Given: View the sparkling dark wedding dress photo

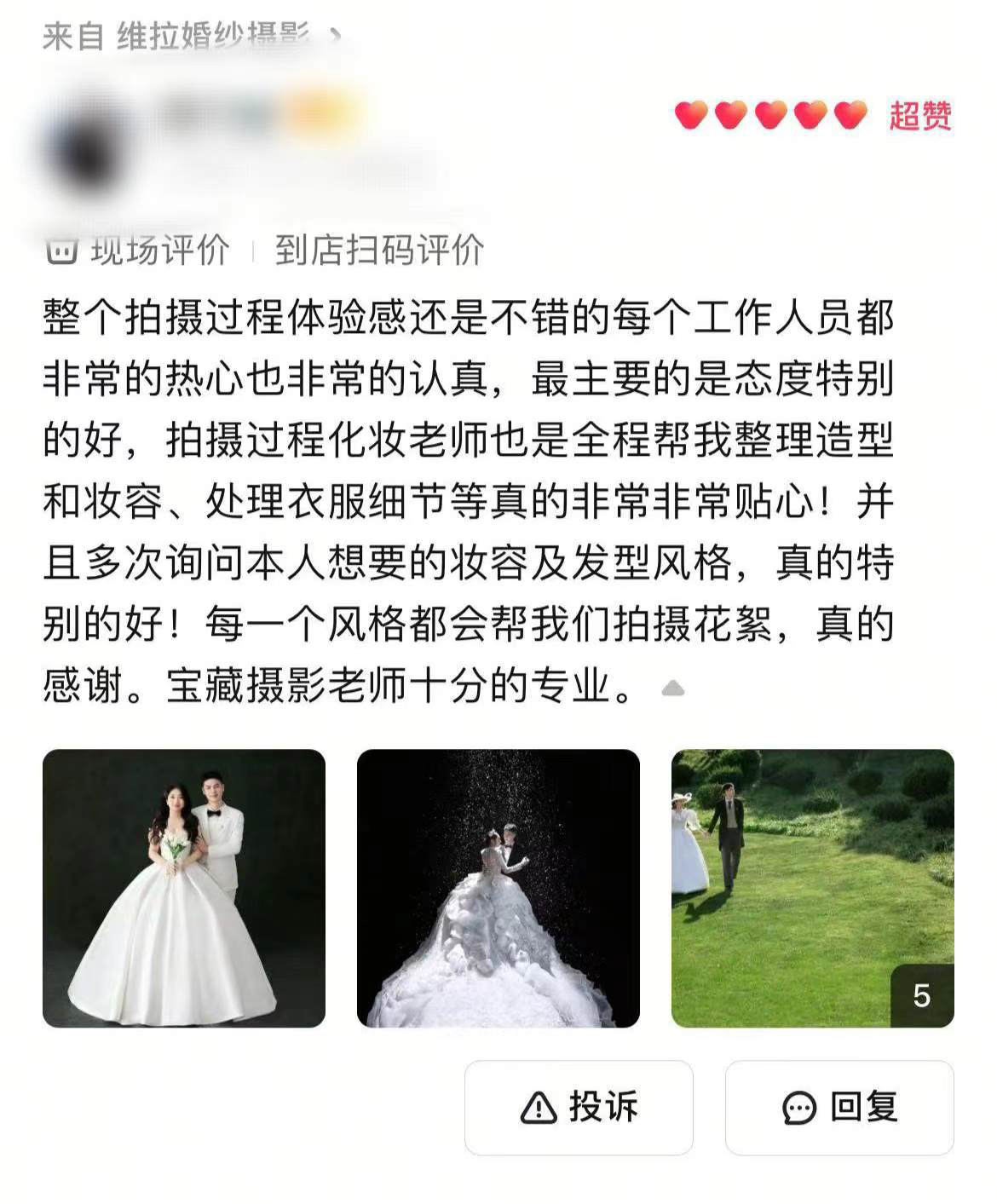Looking at the screenshot, I should pyautogui.click(x=498, y=888).
